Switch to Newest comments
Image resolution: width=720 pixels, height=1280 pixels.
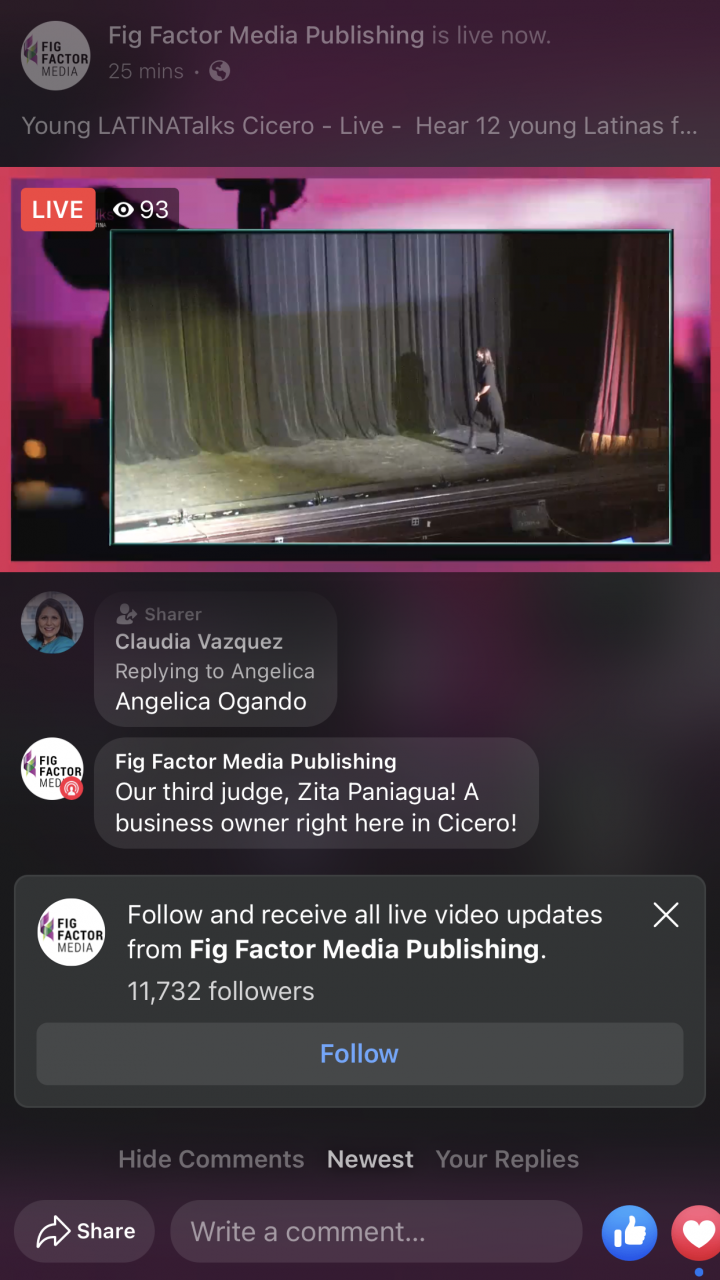click(370, 1159)
